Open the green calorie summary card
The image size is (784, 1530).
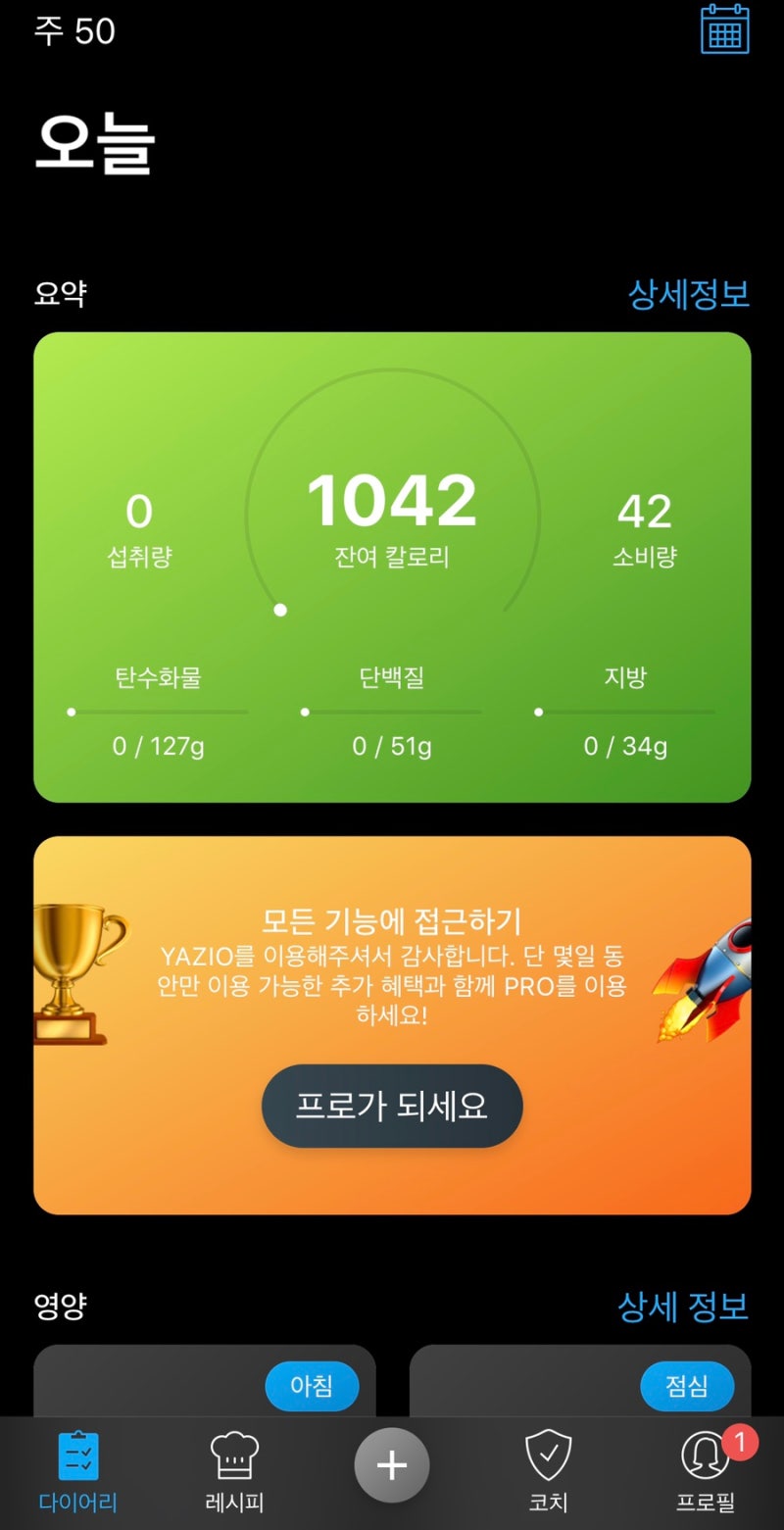click(x=392, y=567)
